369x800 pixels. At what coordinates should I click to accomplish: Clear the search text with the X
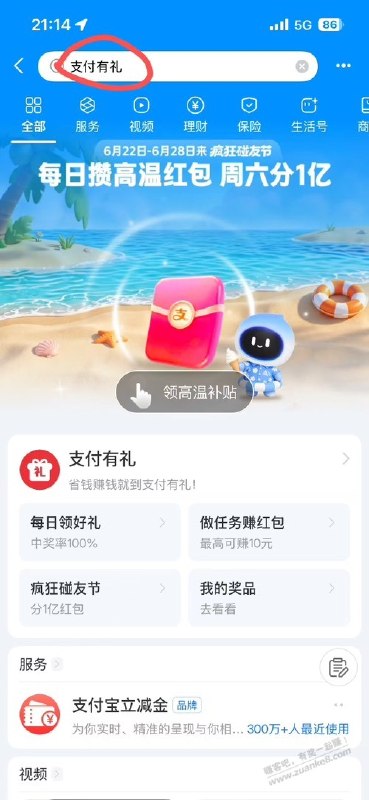pos(302,66)
